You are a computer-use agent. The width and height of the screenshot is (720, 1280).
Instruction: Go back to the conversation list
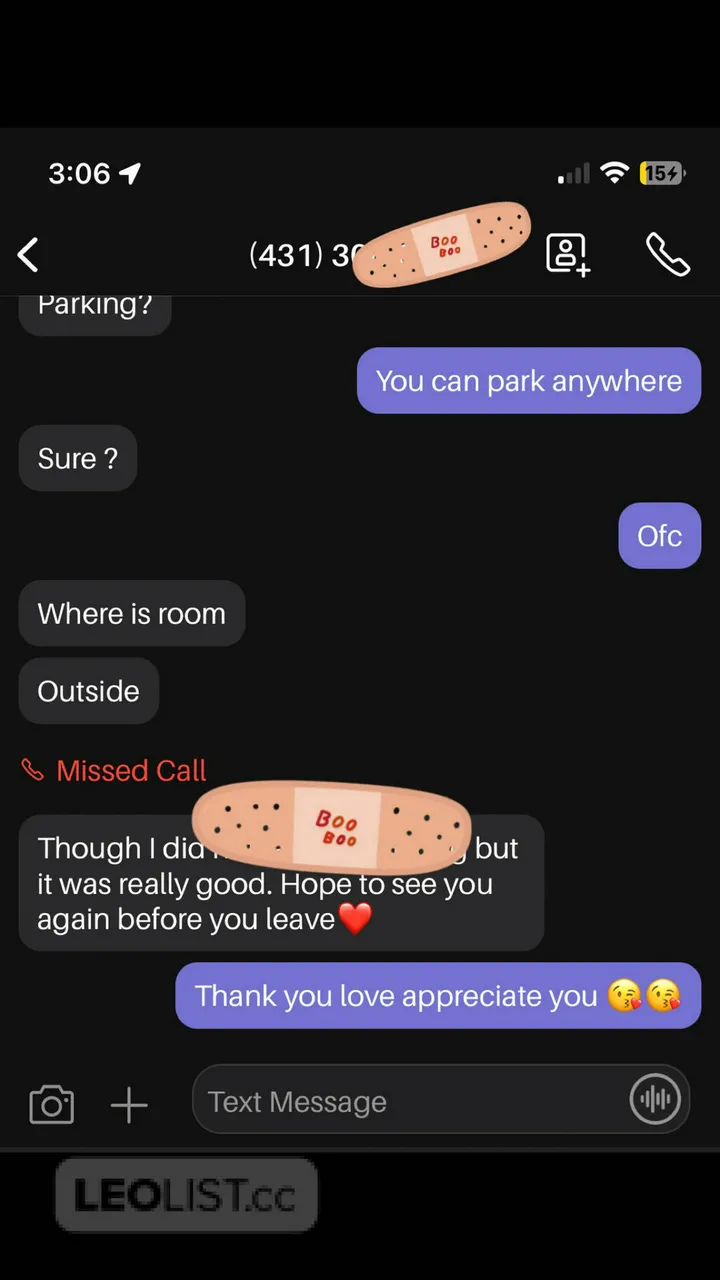(x=28, y=255)
